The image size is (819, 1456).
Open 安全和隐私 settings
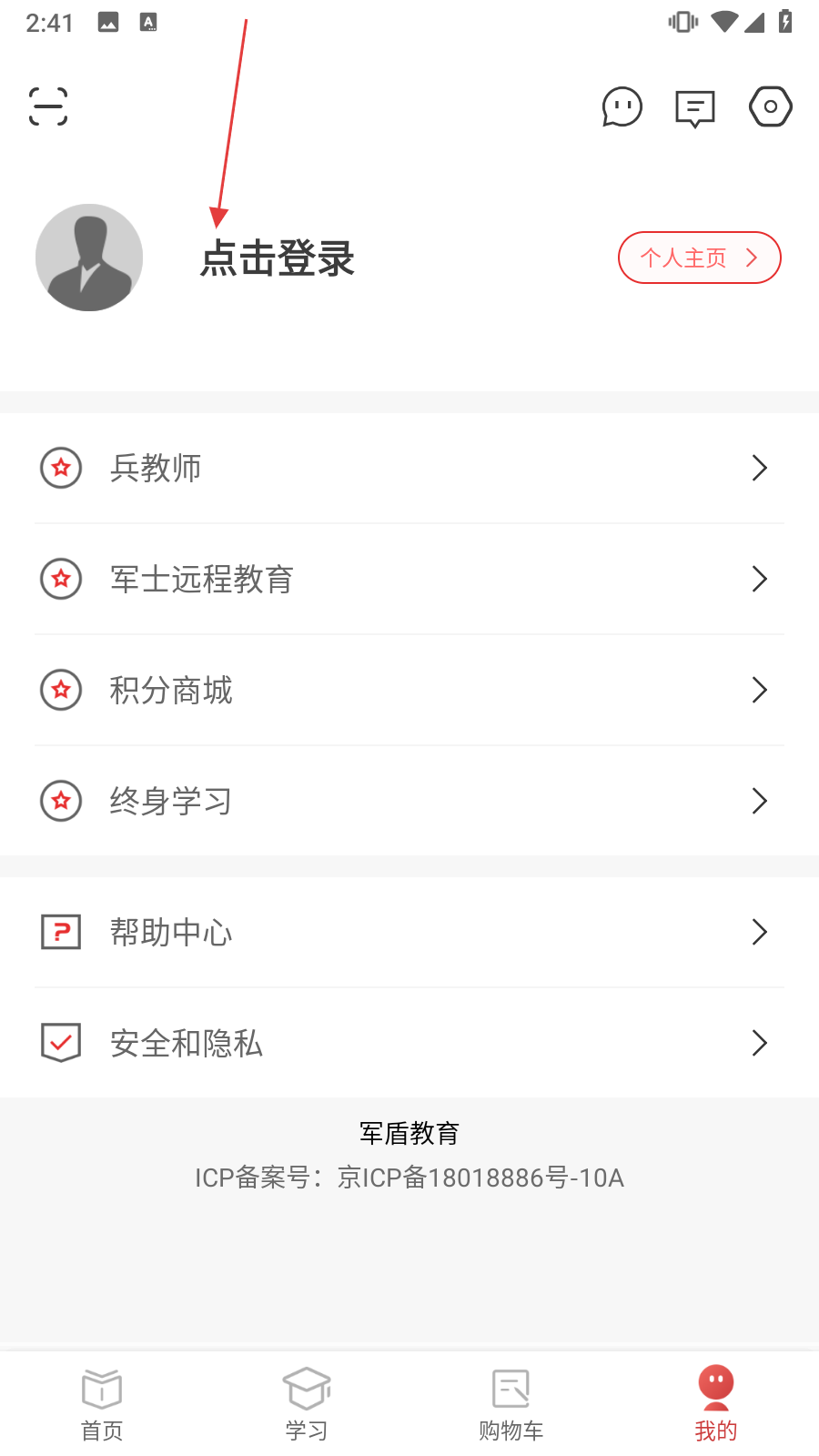[409, 1043]
